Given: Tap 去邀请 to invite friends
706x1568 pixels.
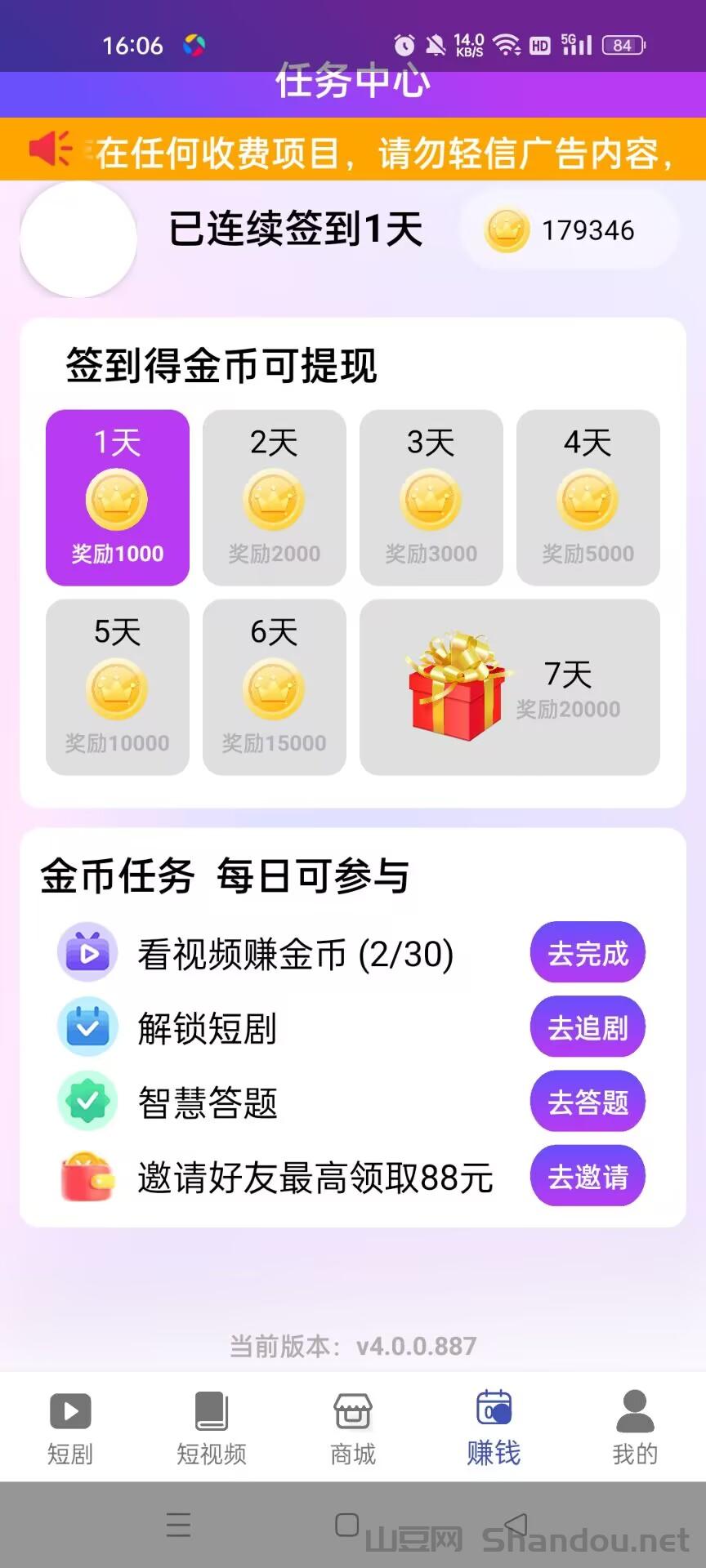Looking at the screenshot, I should 588,1176.
